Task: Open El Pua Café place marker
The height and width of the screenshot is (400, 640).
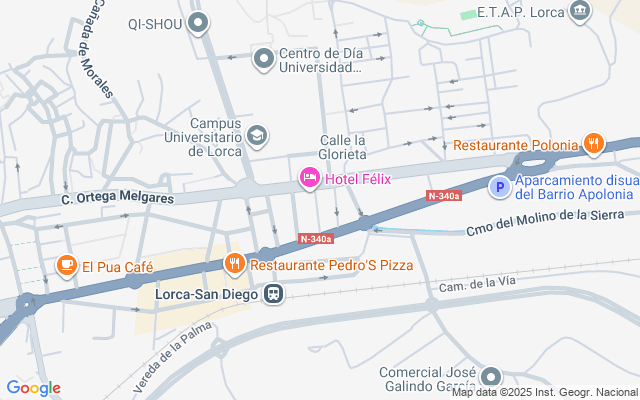Action: 66,266
